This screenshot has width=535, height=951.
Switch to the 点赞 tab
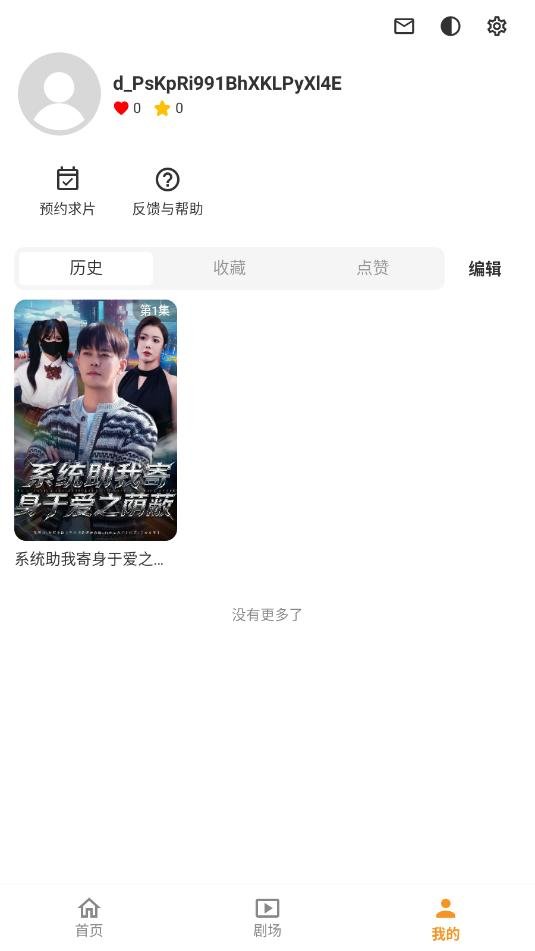click(372, 268)
